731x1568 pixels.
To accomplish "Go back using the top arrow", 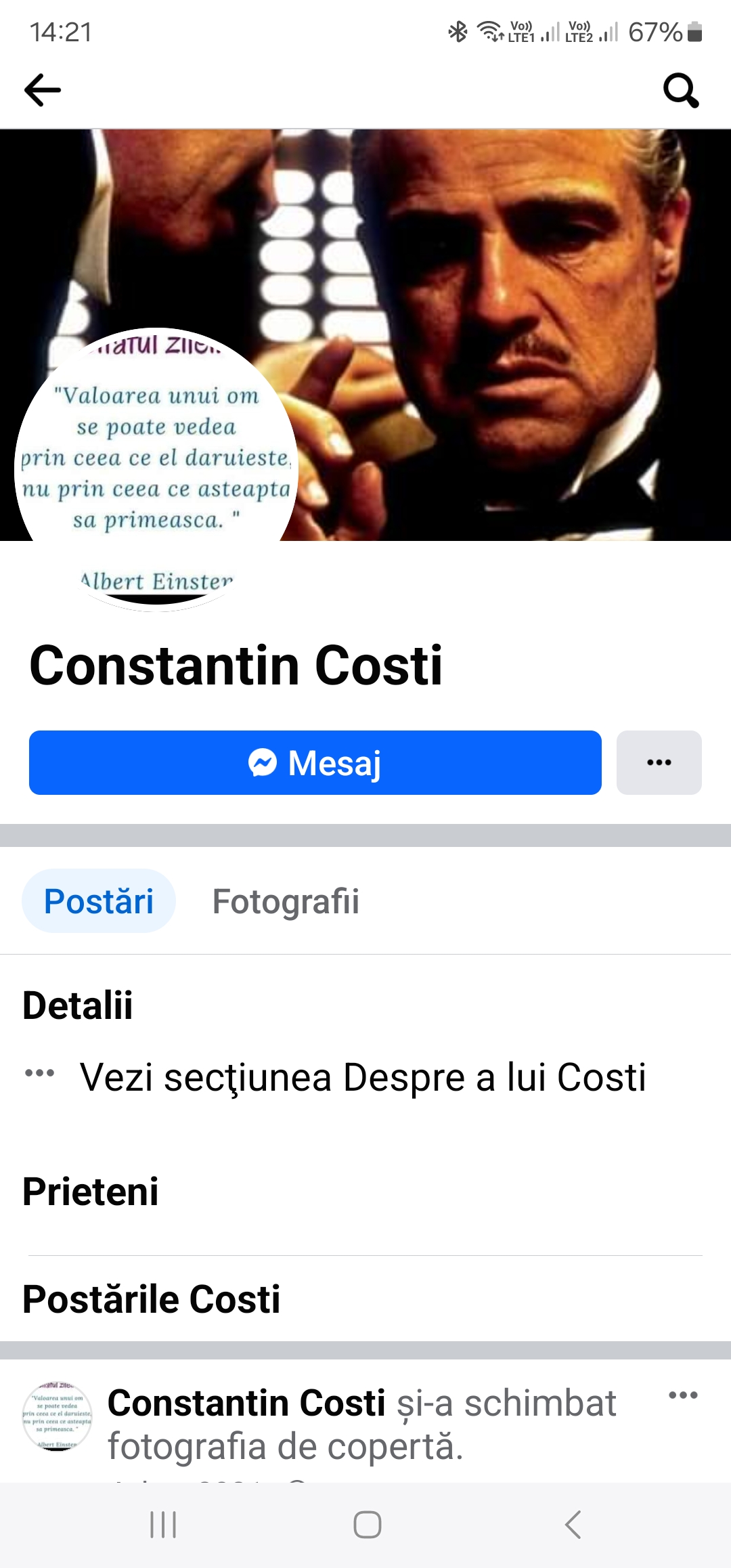I will [43, 90].
